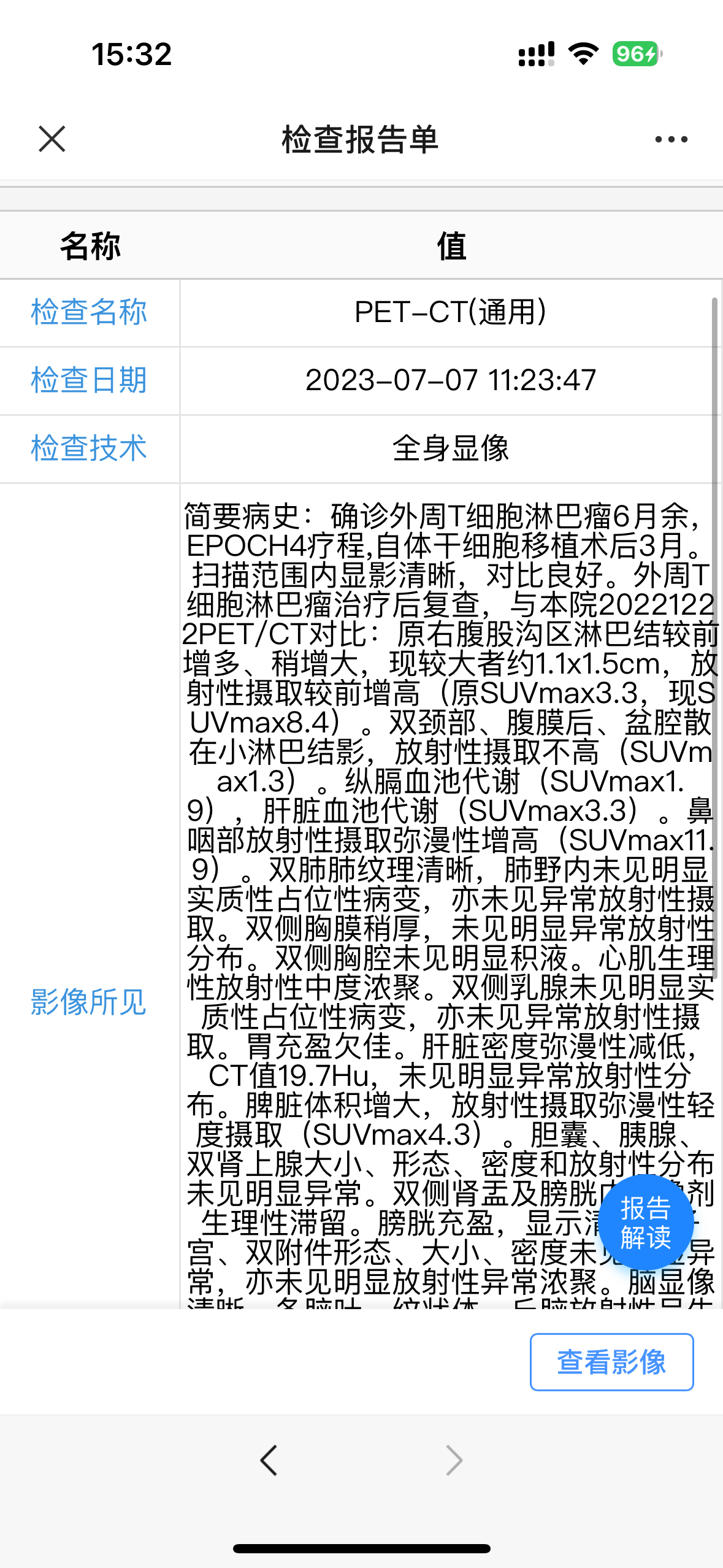Open 查看影像 to view images
This screenshot has width=723, height=1568.
(611, 1361)
